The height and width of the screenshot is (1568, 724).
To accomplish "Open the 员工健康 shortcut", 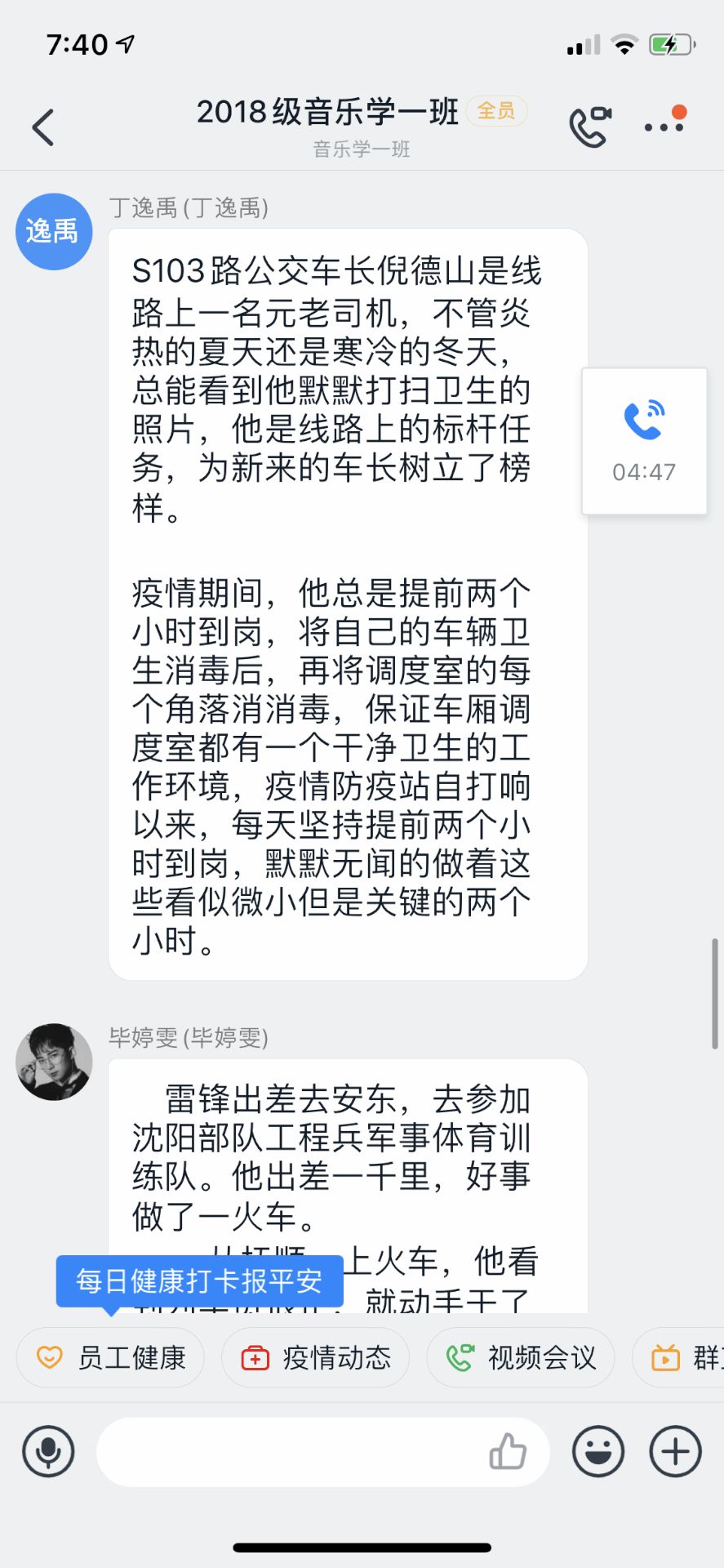I will pos(110,1358).
